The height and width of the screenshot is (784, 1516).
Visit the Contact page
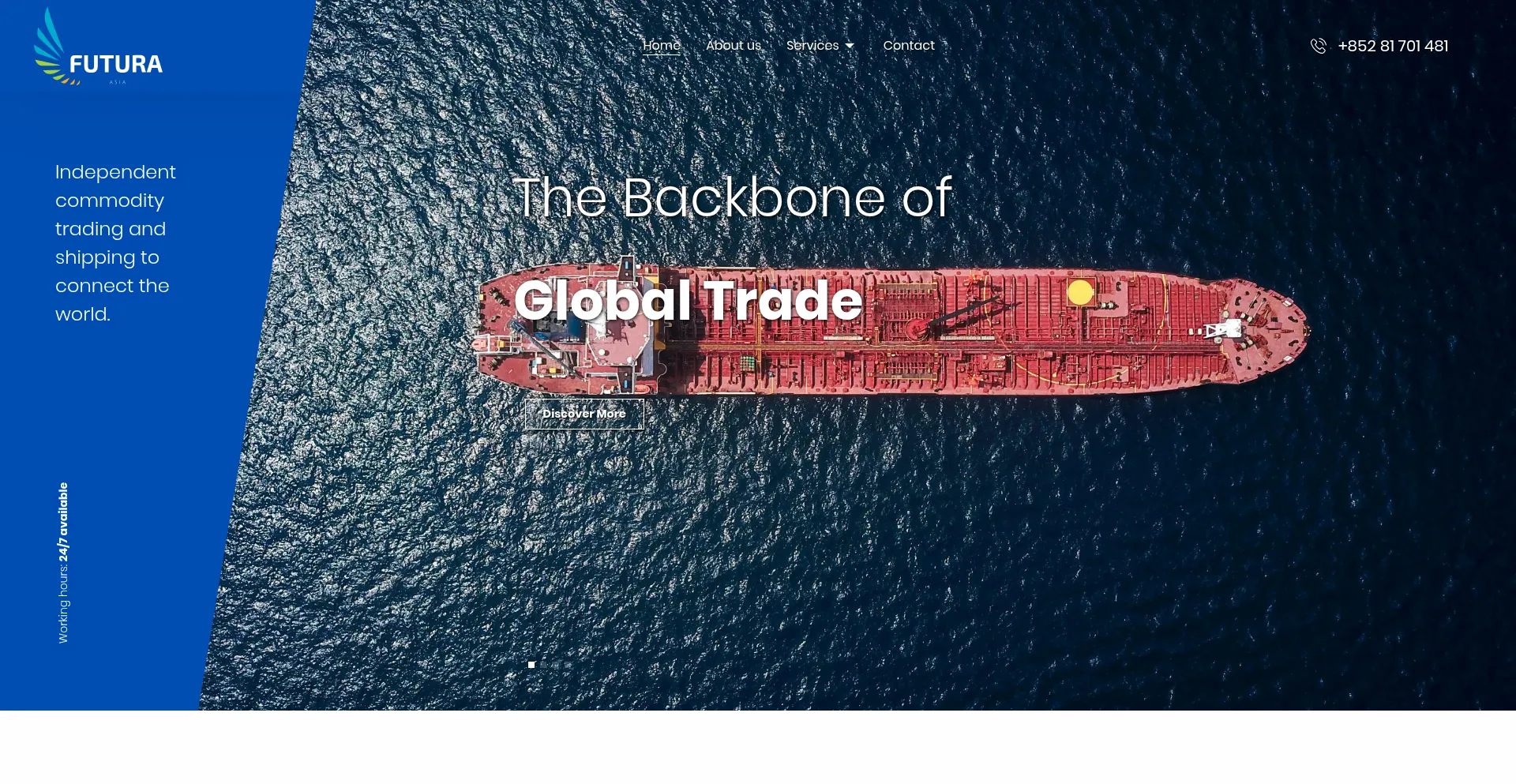908,46
